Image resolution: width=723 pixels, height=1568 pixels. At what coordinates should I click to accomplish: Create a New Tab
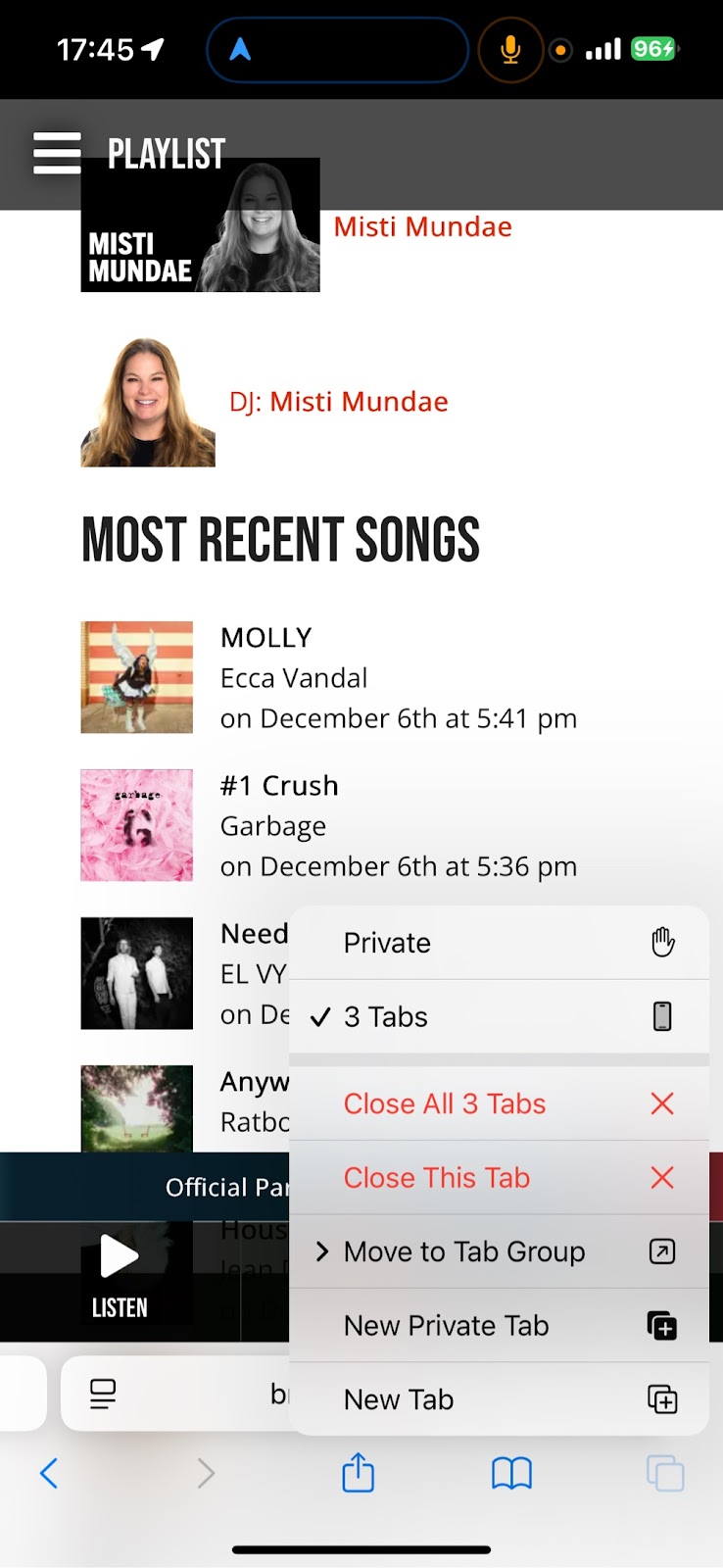tap(498, 1399)
